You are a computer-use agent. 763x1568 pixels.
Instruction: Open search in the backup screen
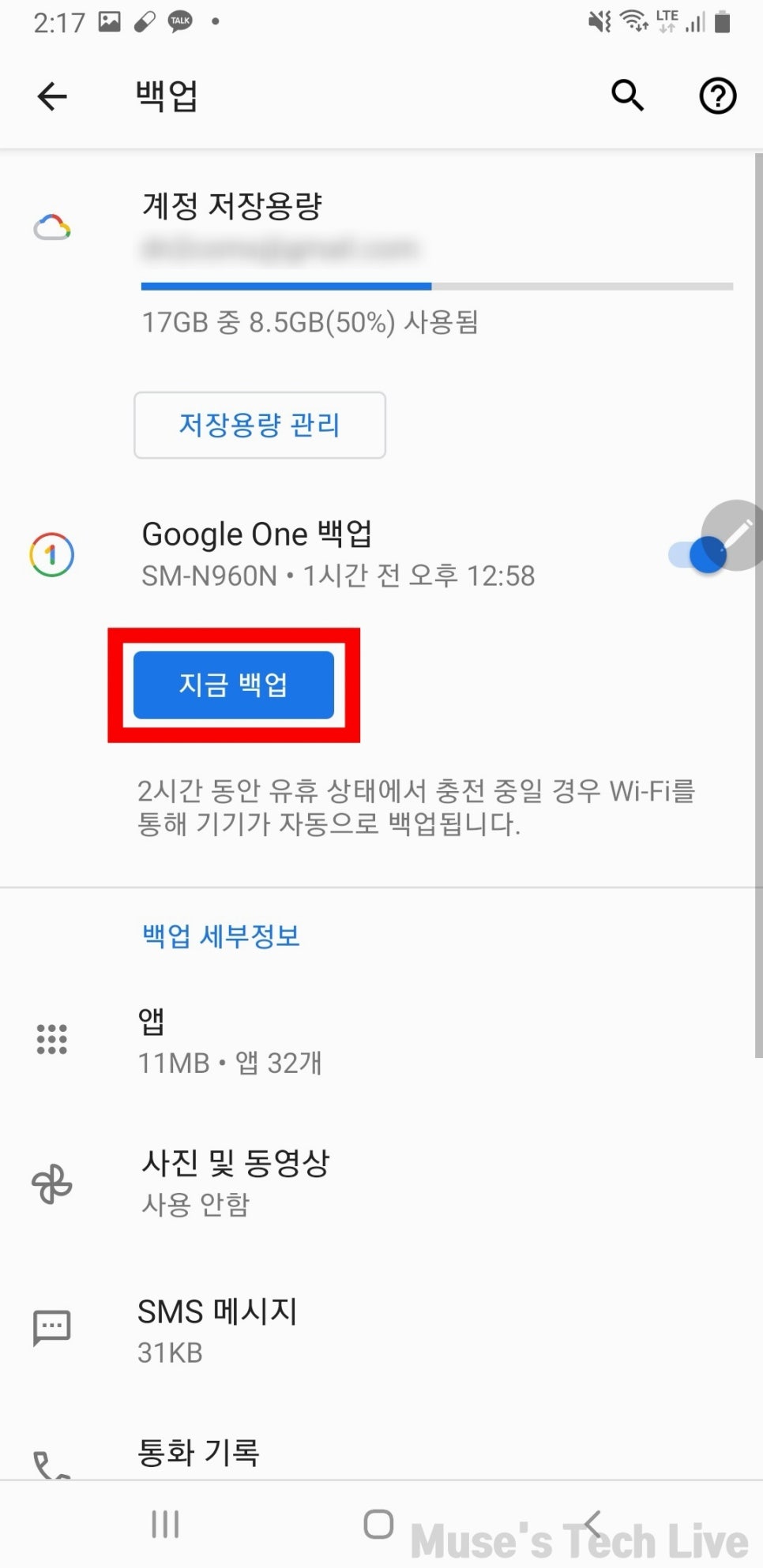(628, 96)
